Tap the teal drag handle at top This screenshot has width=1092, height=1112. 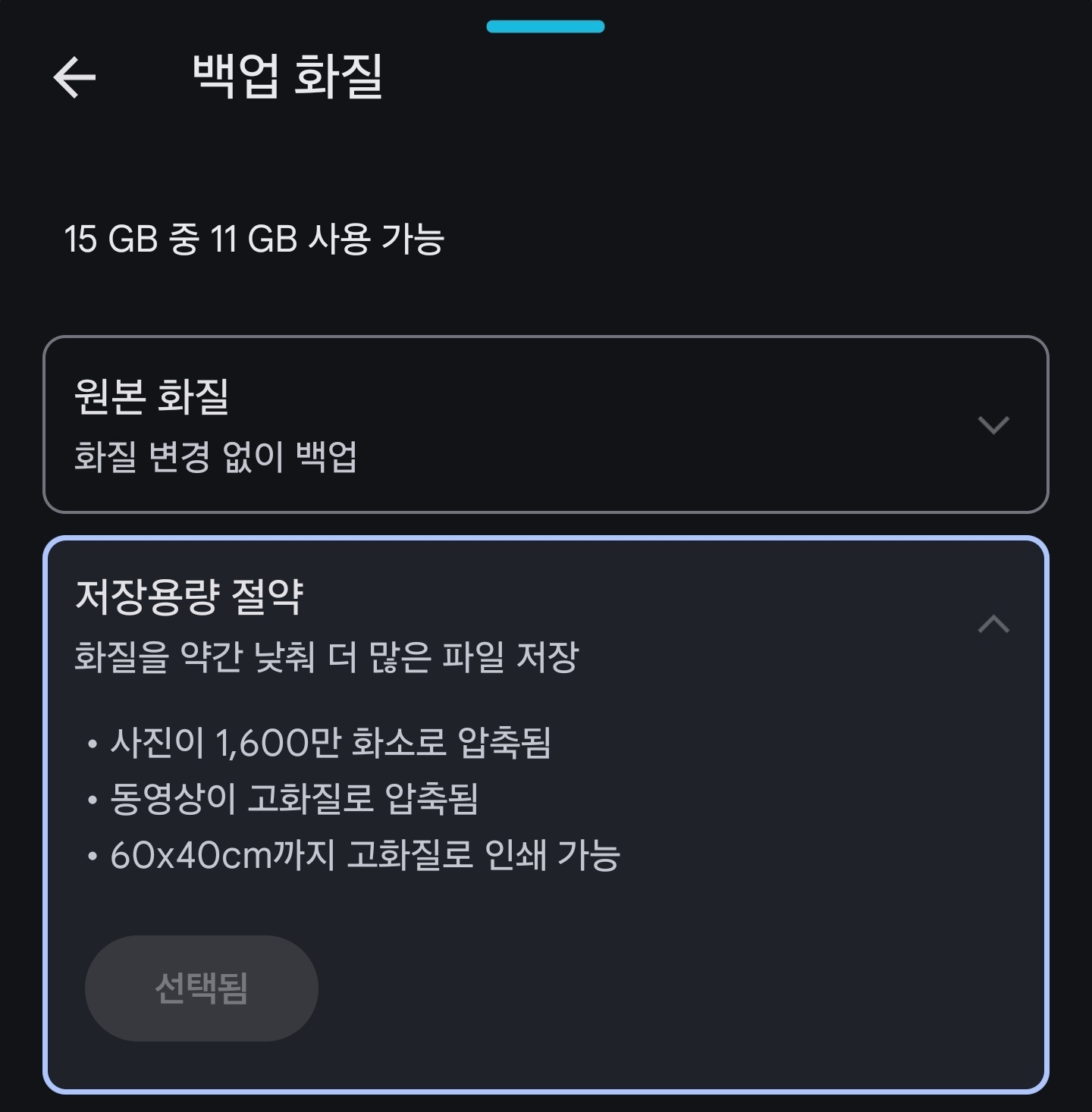[x=545, y=27]
